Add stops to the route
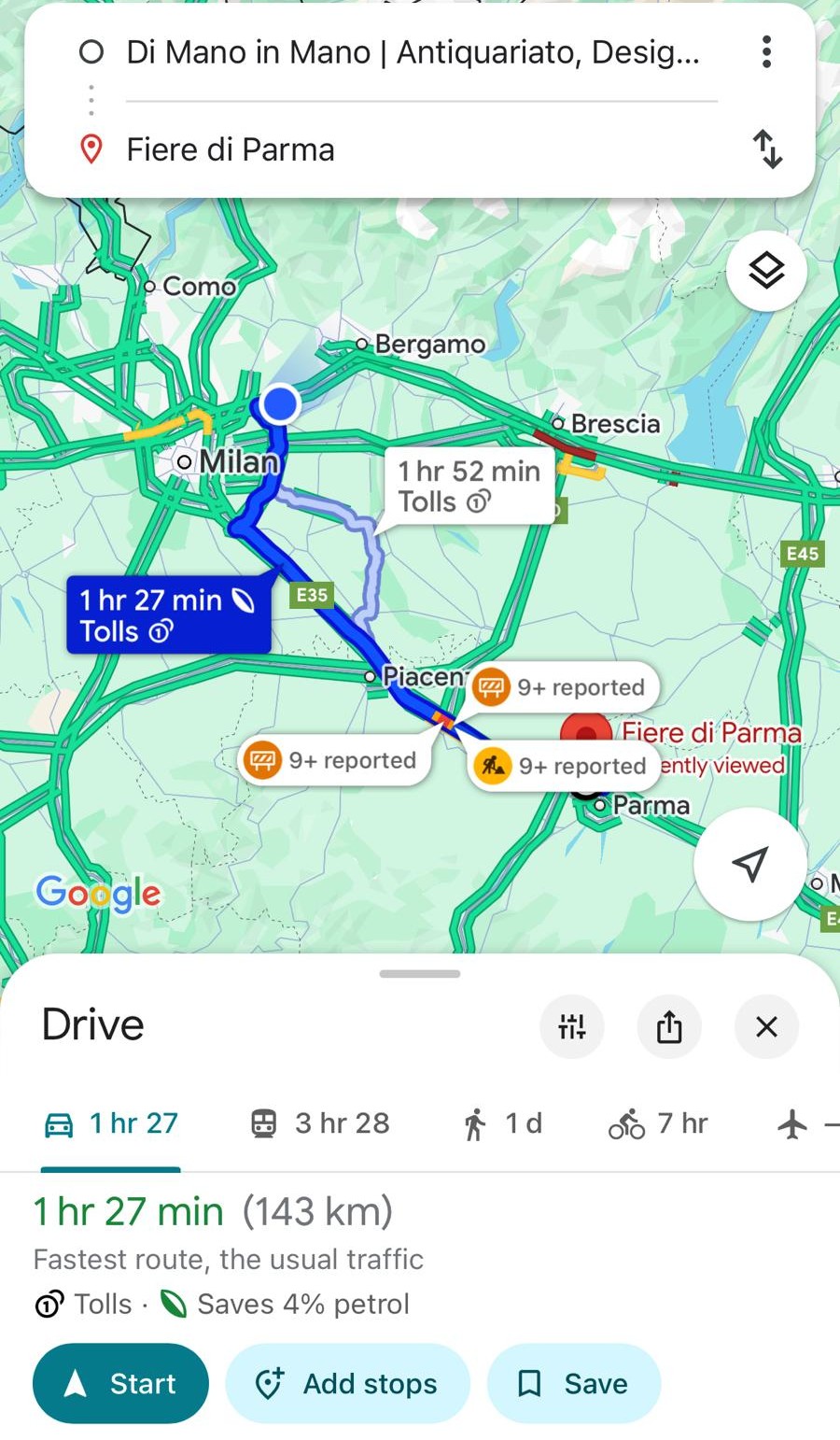The height and width of the screenshot is (1440, 840). (x=347, y=1383)
